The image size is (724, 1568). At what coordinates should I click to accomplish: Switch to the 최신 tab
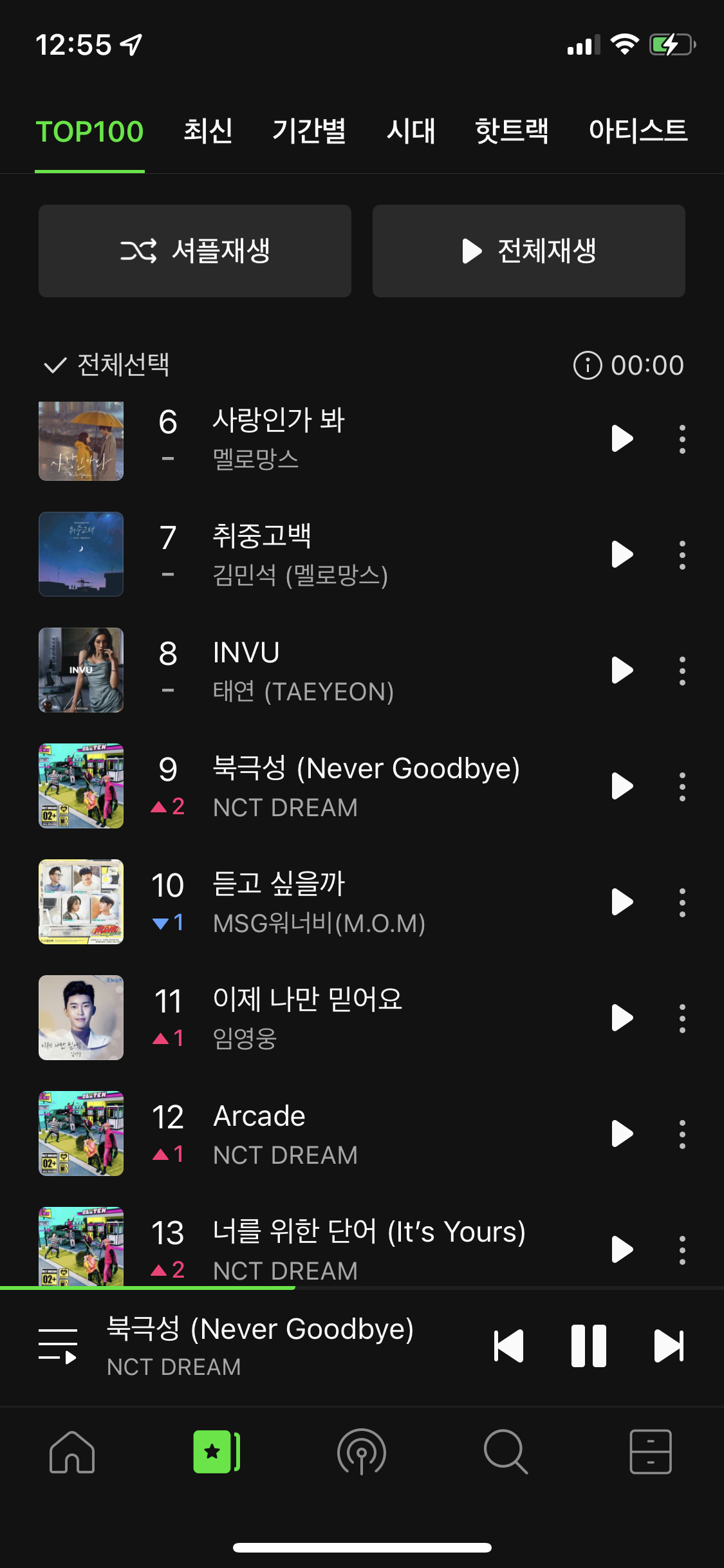[208, 131]
